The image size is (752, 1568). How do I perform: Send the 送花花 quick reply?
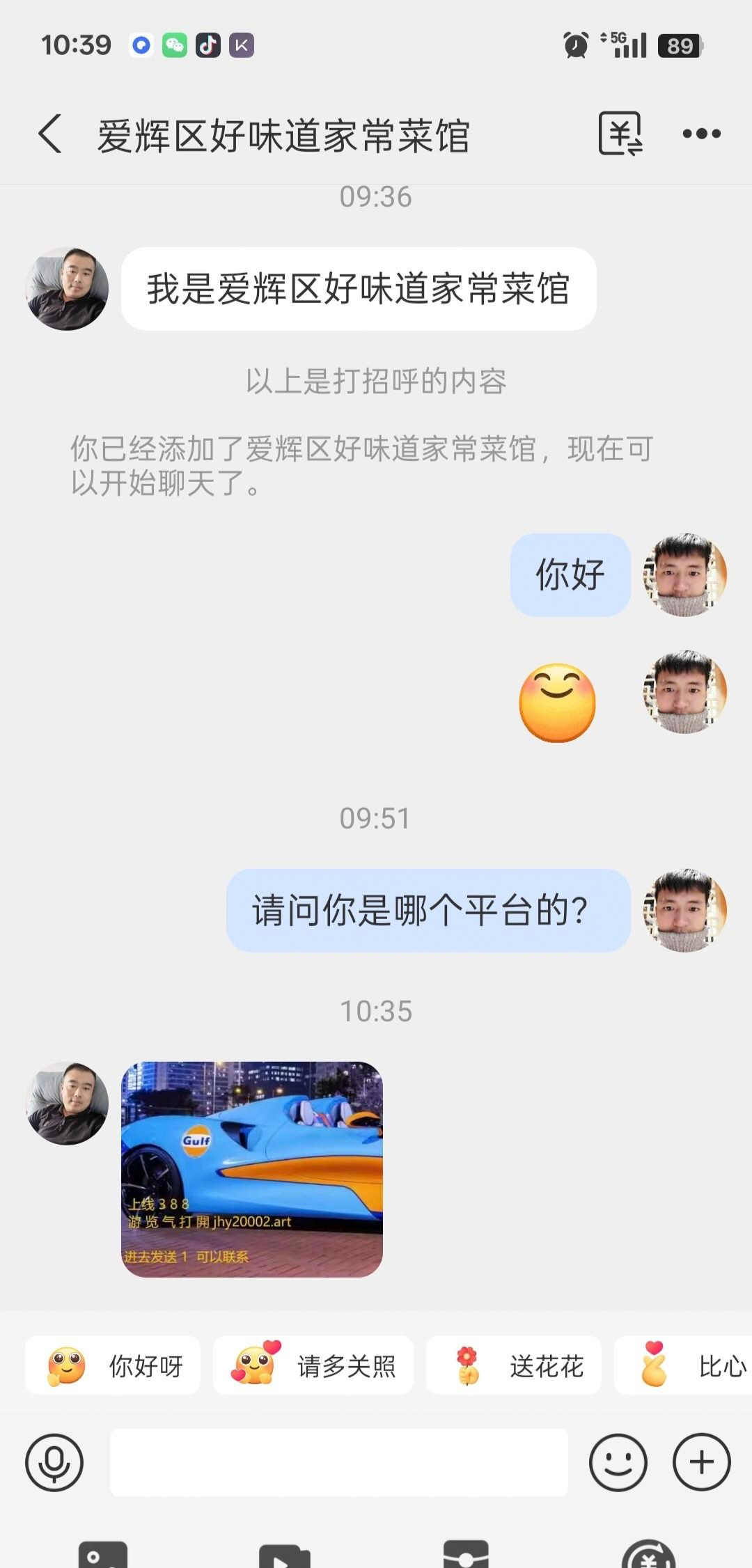pos(514,1366)
